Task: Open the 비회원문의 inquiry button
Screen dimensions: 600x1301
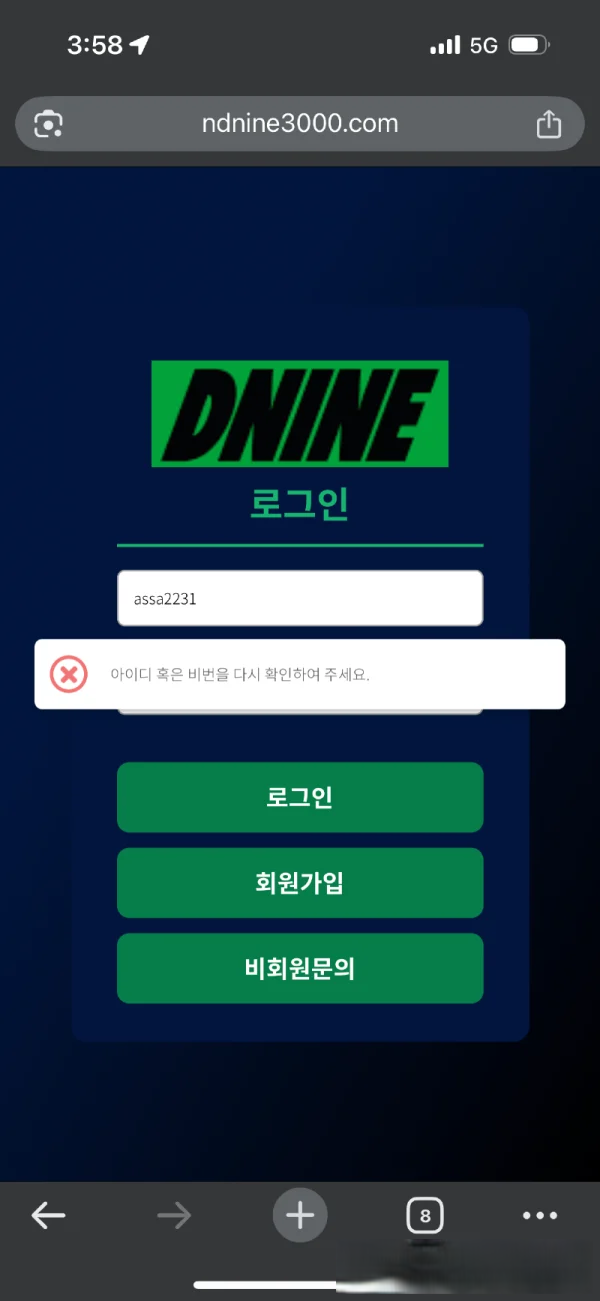Action: pos(300,968)
